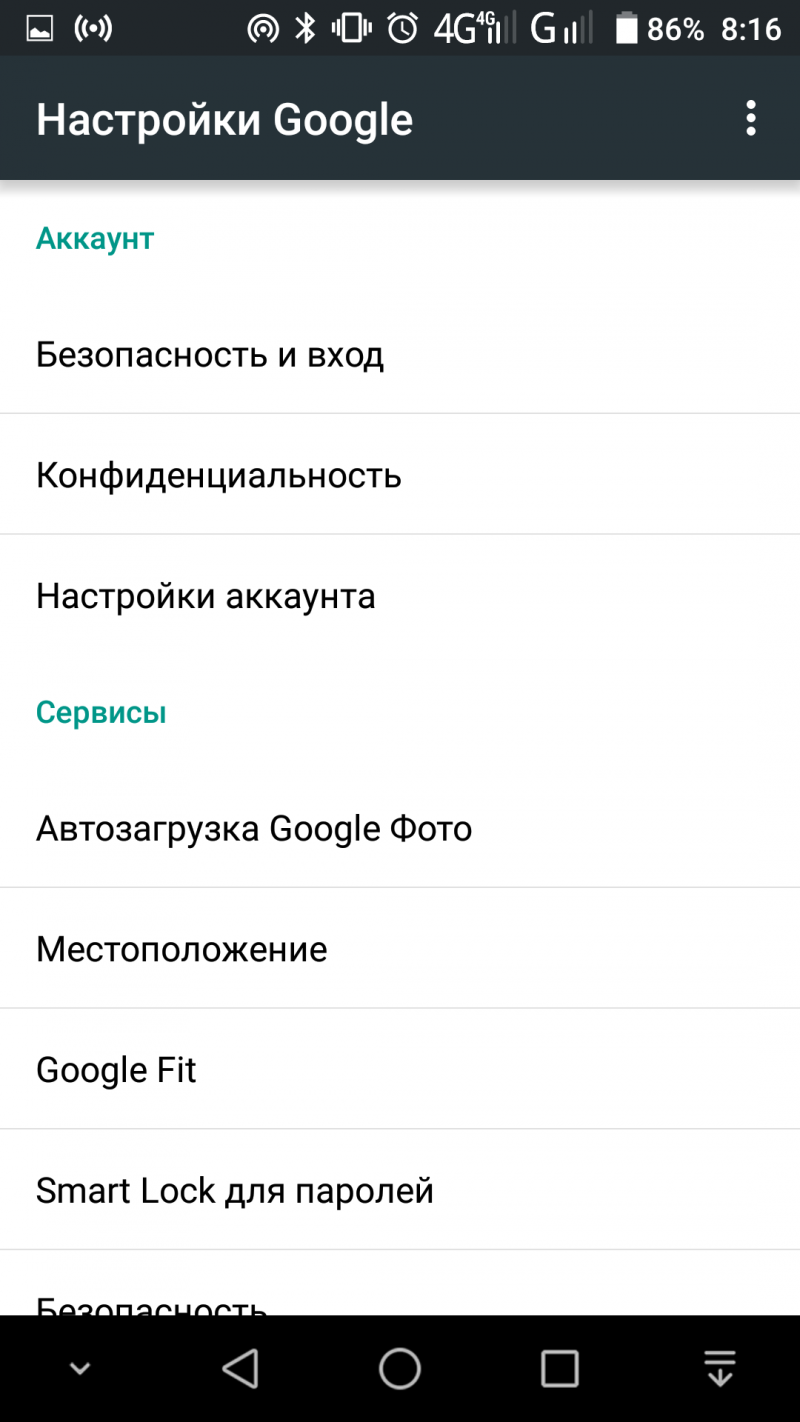Pull down the notification shade with the arrow icon

click(x=719, y=1368)
